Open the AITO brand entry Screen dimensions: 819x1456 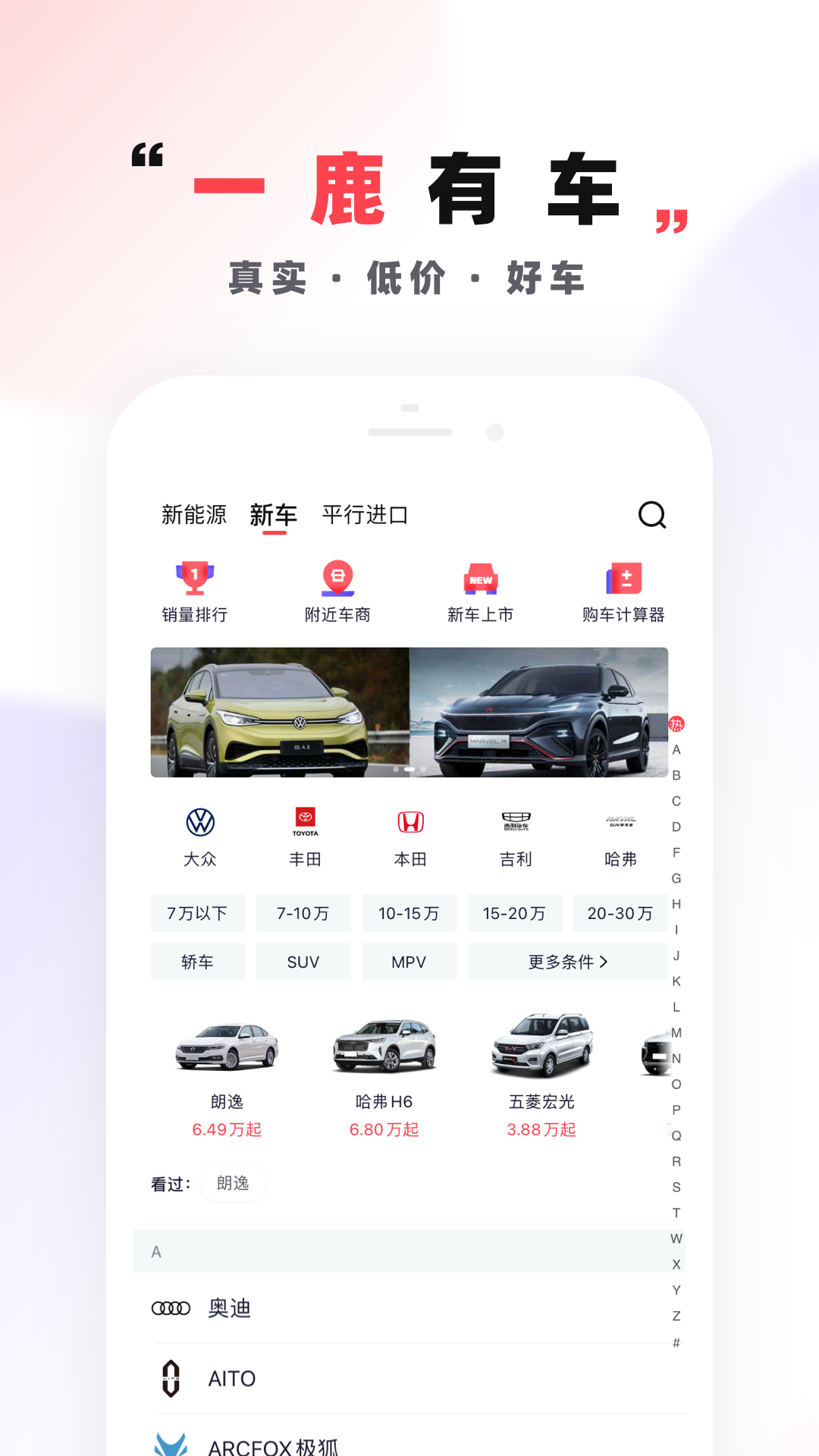pyautogui.click(x=232, y=1379)
